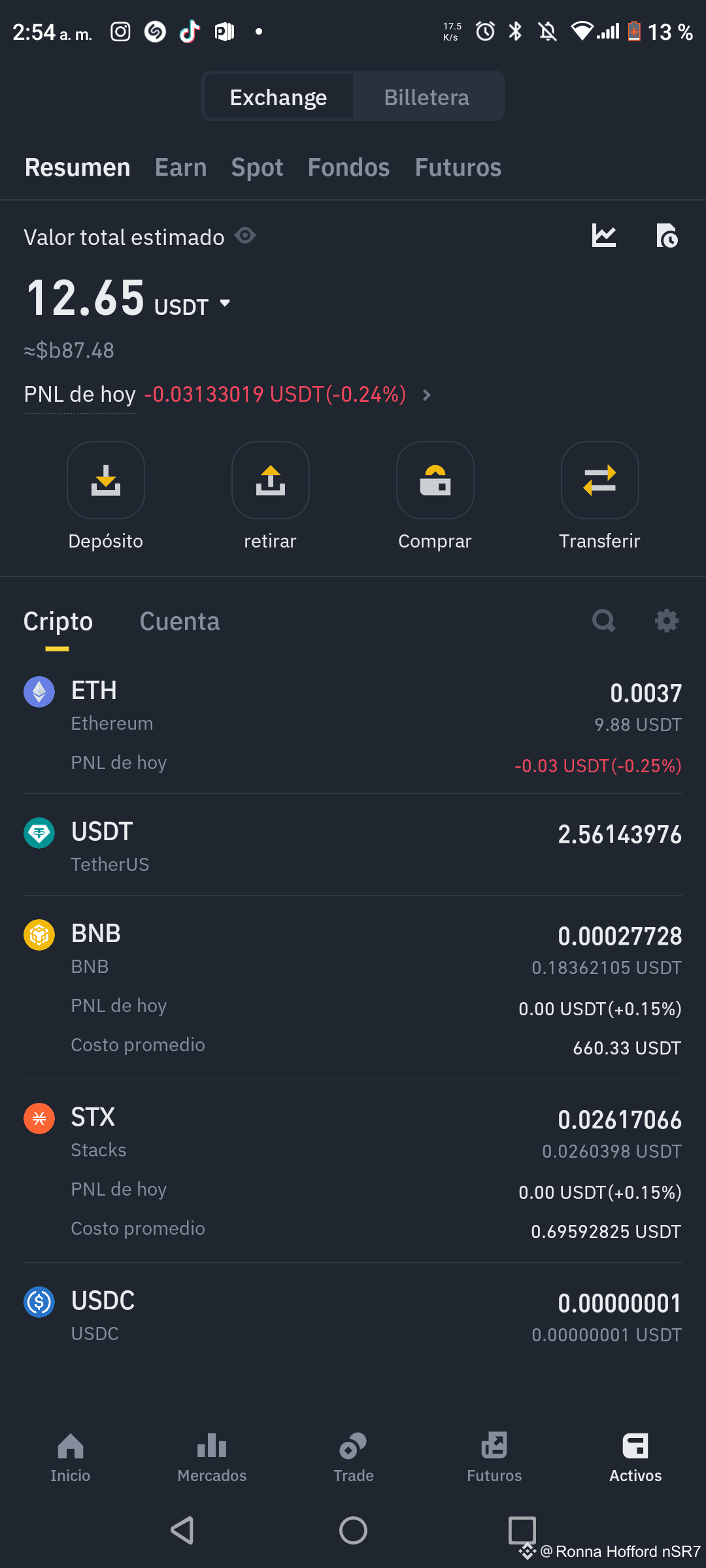Open the crypto asset search icon
This screenshot has width=706, height=1568.
tap(603, 621)
